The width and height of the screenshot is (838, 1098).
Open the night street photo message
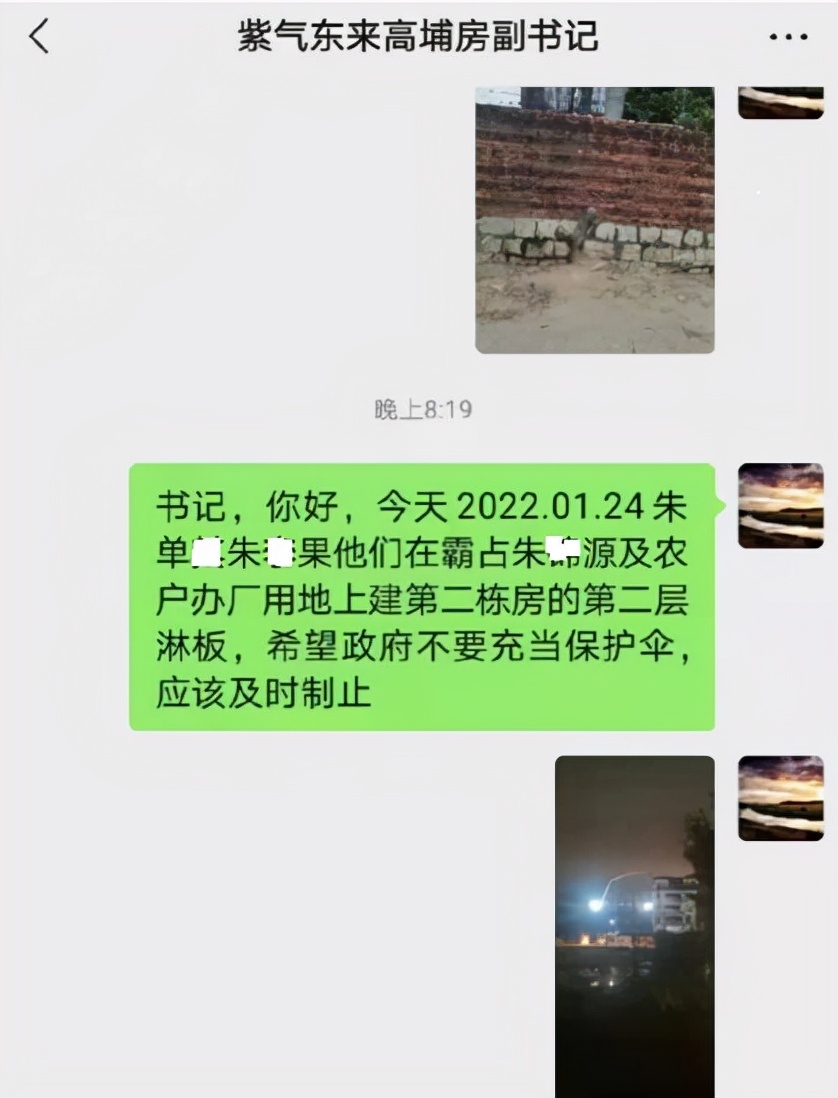634,925
